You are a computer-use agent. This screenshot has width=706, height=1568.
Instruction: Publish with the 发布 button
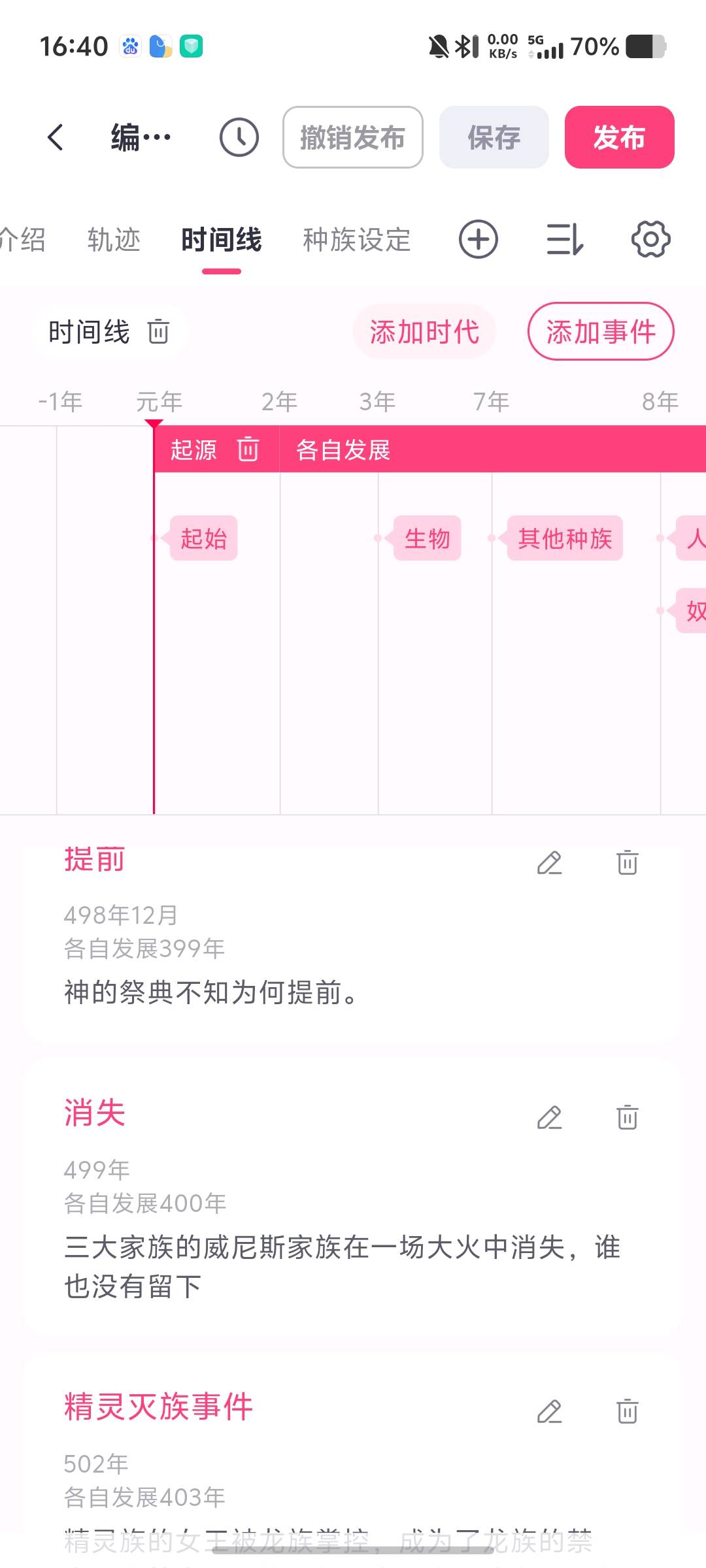[619, 137]
